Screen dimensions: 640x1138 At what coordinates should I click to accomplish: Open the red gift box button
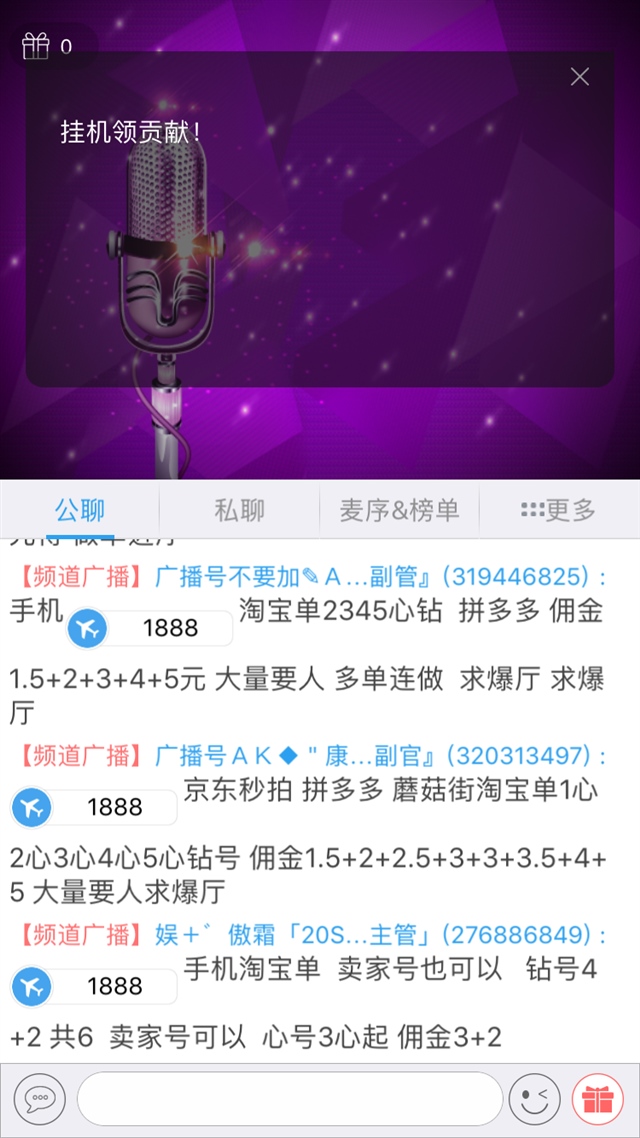click(598, 1099)
